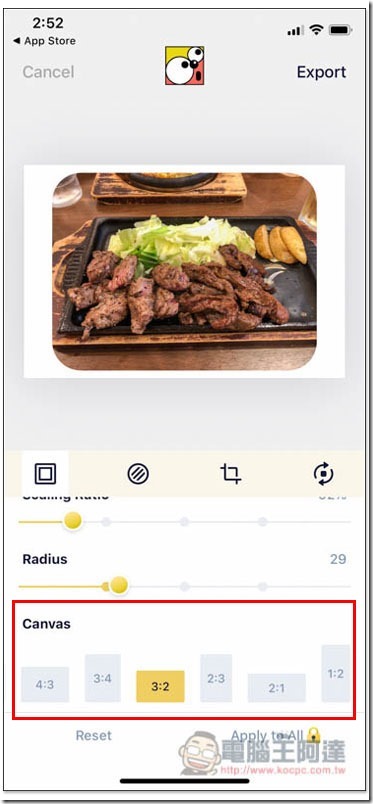Viewport: 373px width, 804px height.
Task: Tap the Scaling Ratio slider track
Action: click(185, 522)
